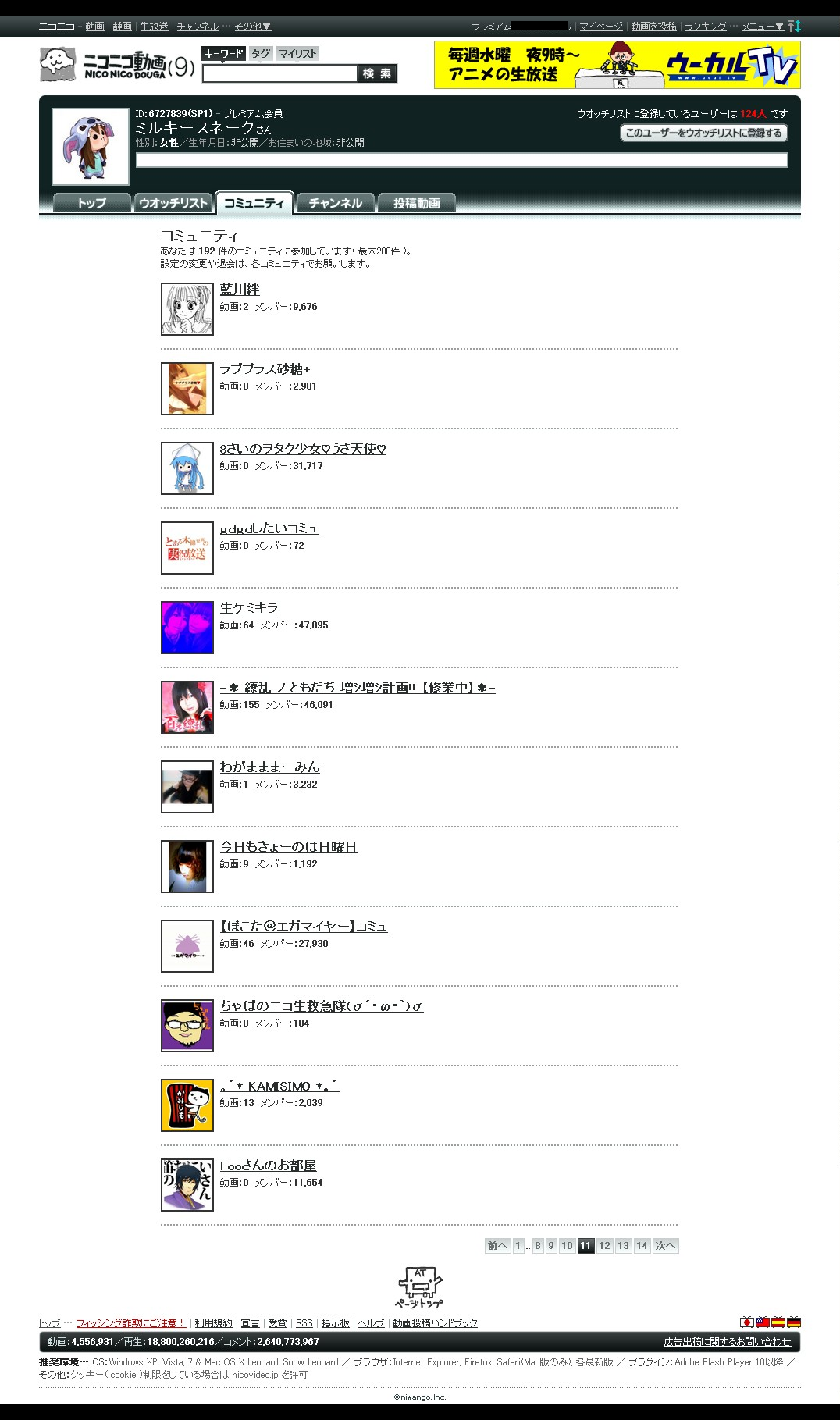This screenshot has height=1420, width=840.
Task: Click the 検索 search button
Action: (x=377, y=73)
